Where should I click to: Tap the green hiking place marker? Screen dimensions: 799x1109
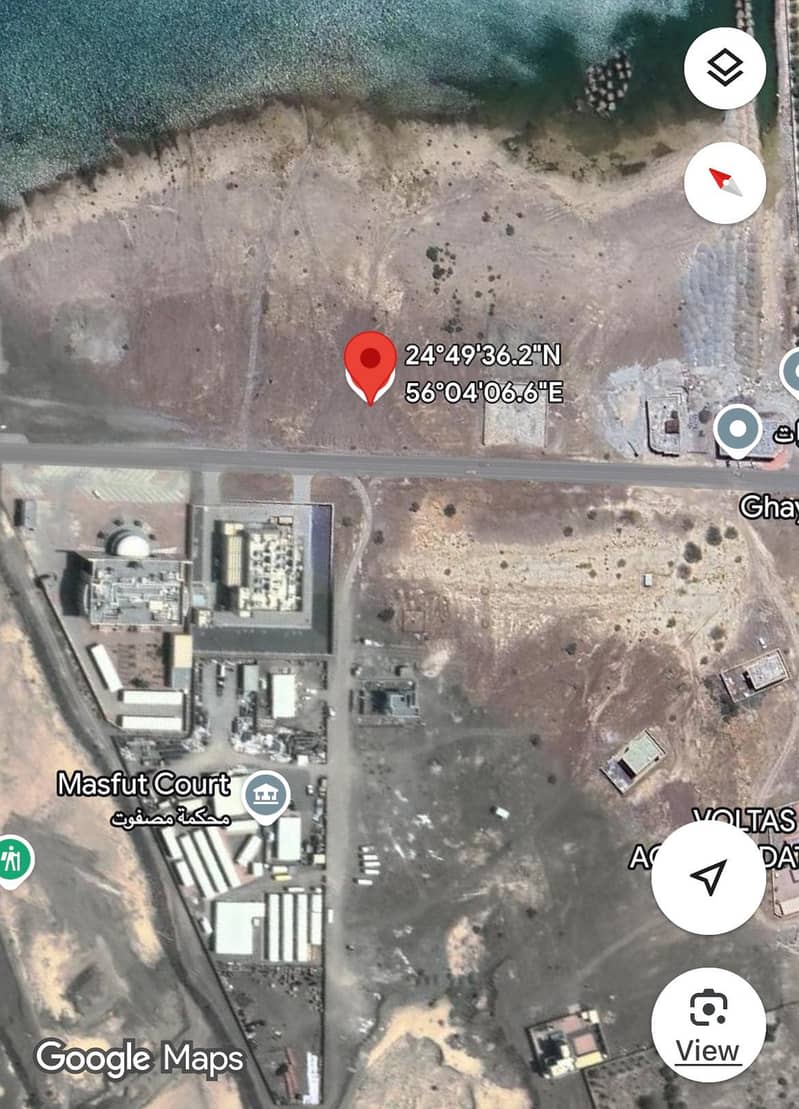[x=13, y=859]
